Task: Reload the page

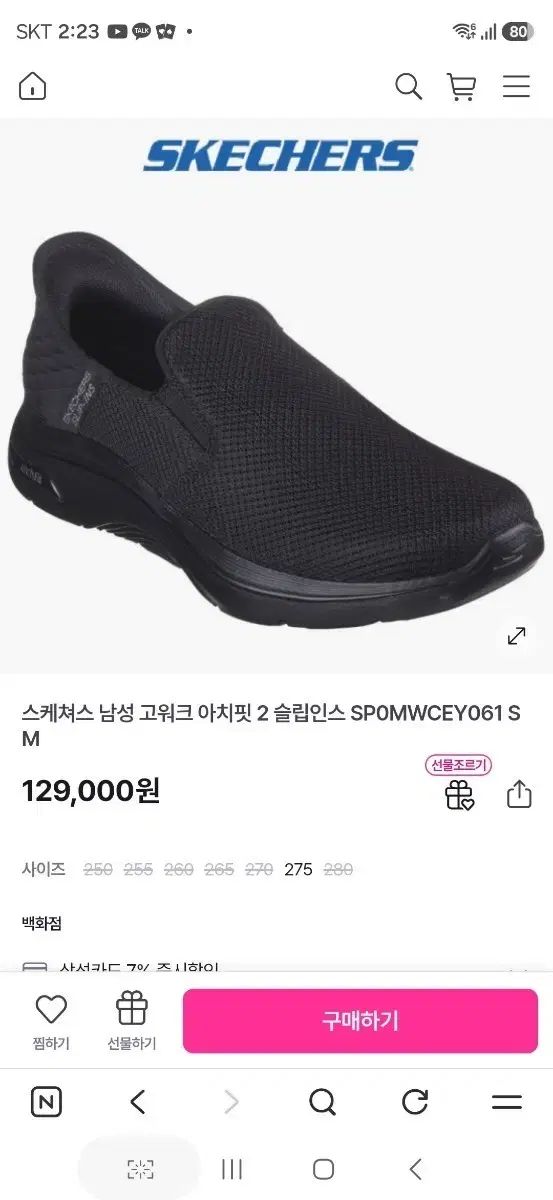Action: (x=415, y=1103)
